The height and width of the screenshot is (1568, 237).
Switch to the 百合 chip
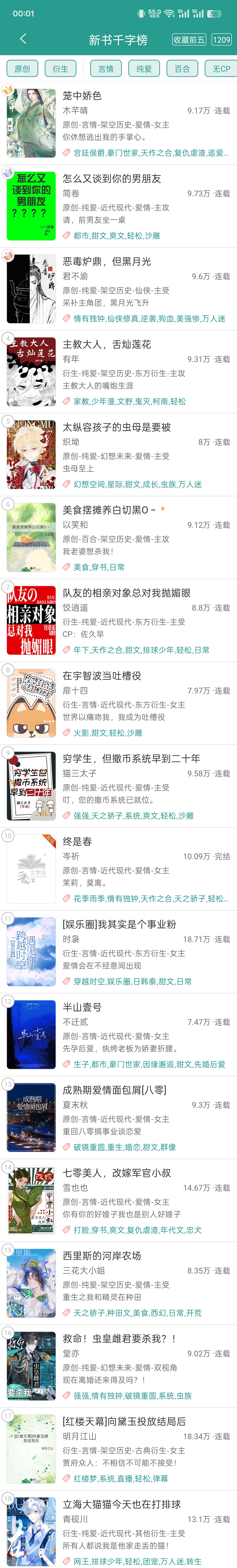(182, 69)
